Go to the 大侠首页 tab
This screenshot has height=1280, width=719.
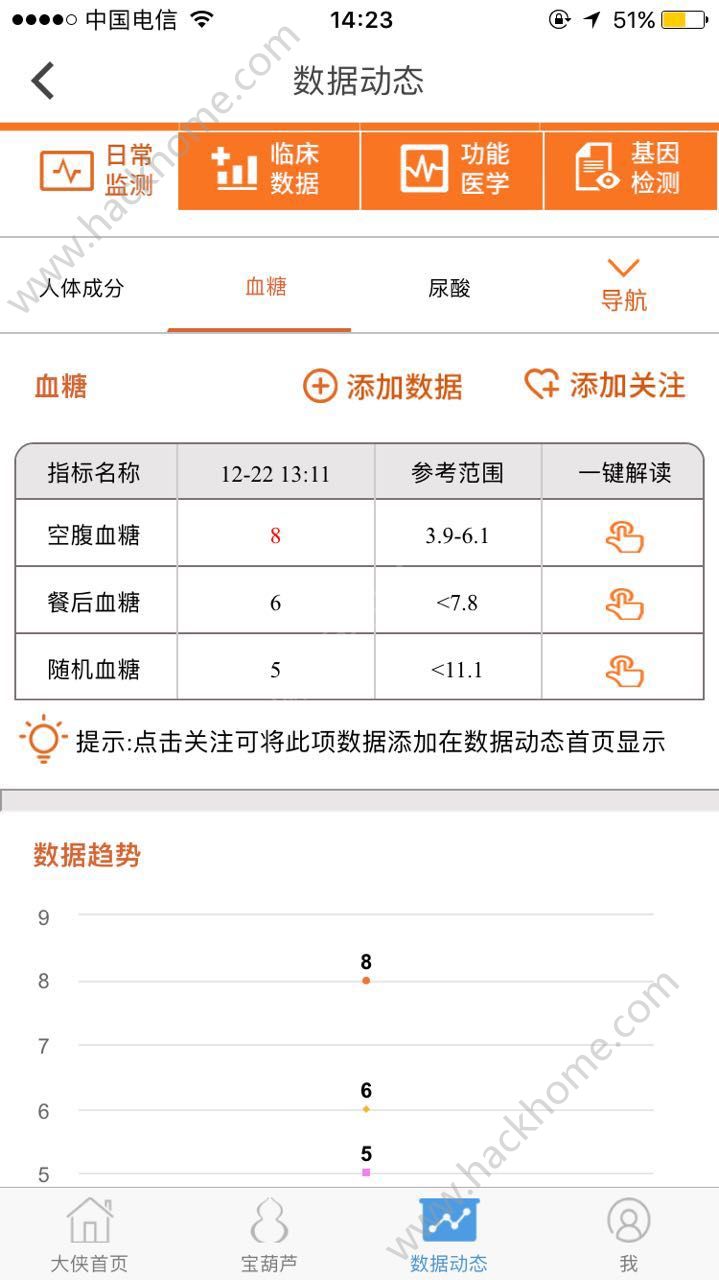click(x=89, y=1235)
